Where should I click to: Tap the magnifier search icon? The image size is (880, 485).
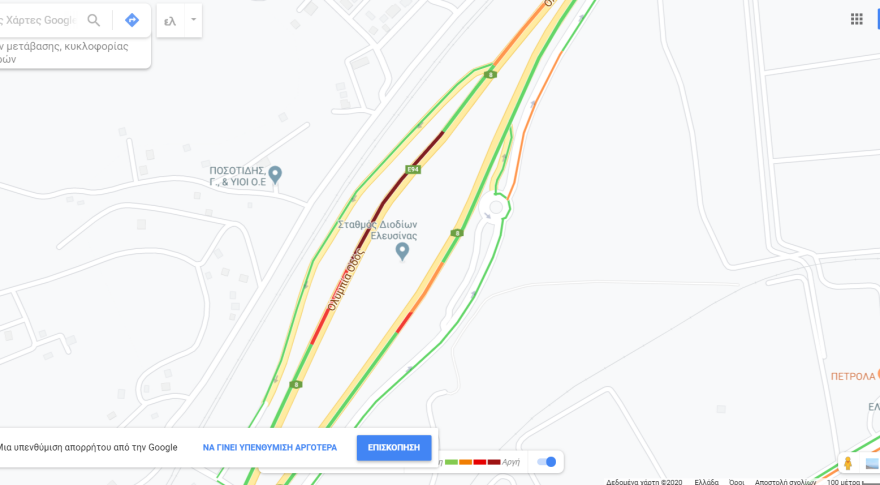94,20
